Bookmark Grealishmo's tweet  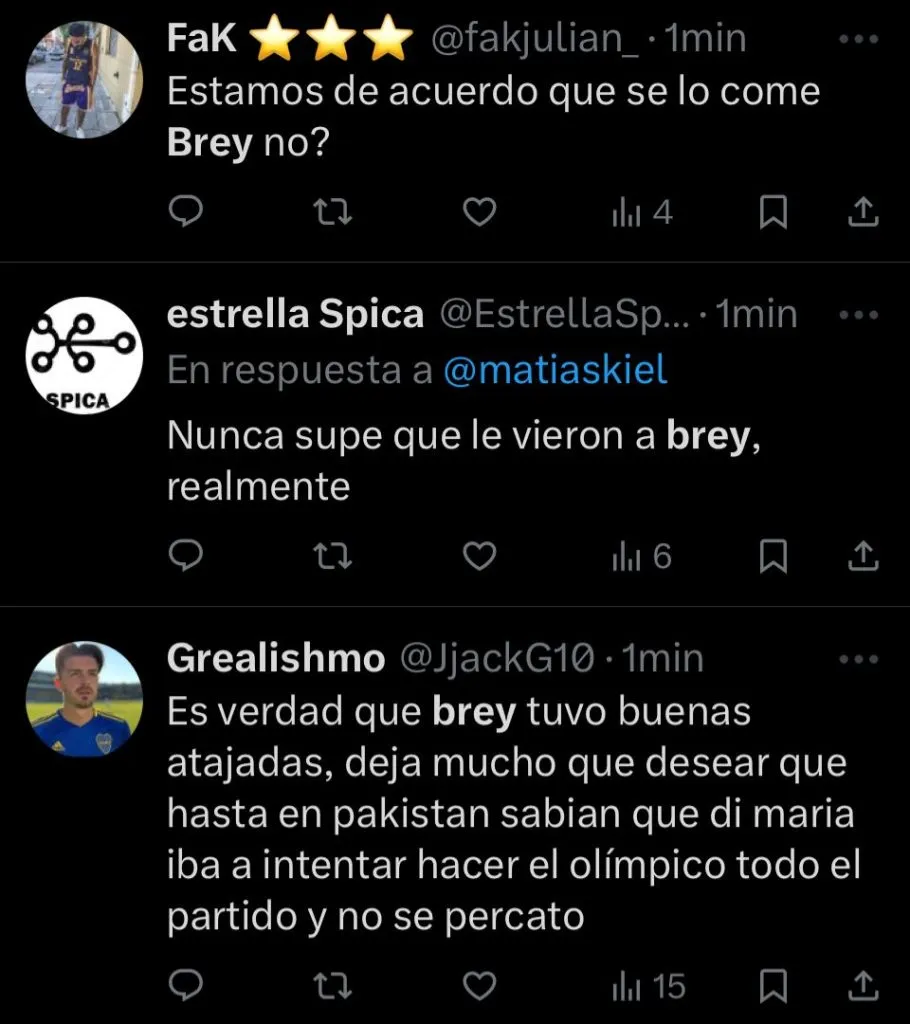[x=773, y=987]
